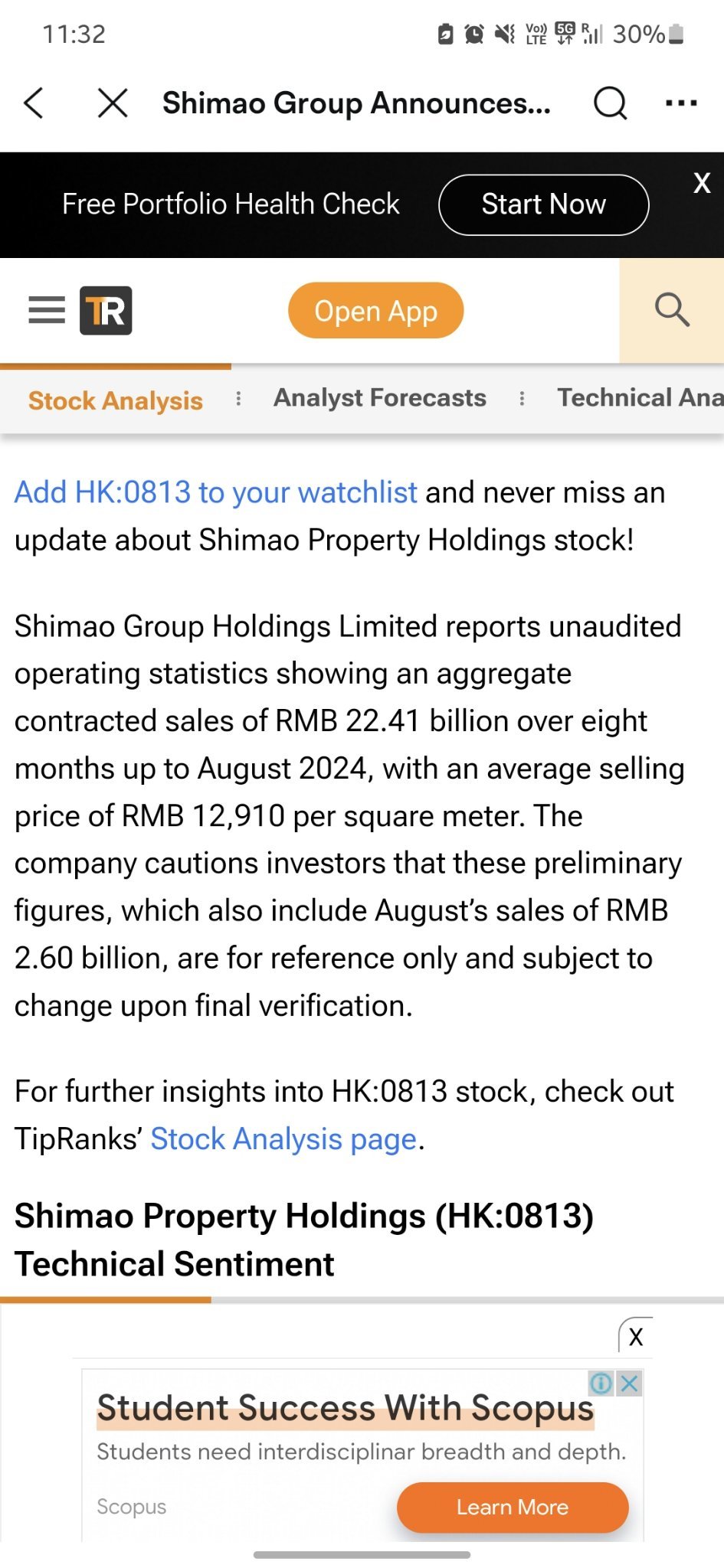Tap Start Now for portfolio health check
This screenshot has width=724, height=1568.
click(x=544, y=204)
